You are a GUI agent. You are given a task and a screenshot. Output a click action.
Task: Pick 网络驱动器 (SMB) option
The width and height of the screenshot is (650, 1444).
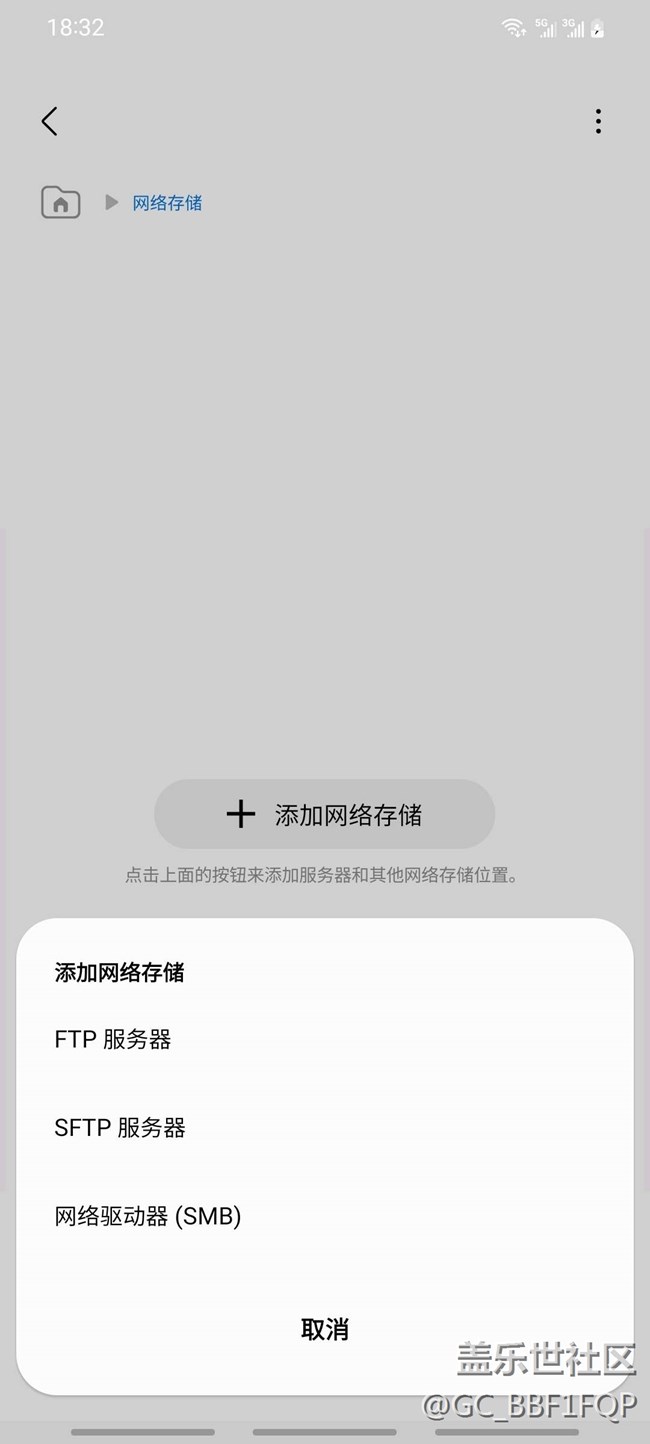(148, 1216)
